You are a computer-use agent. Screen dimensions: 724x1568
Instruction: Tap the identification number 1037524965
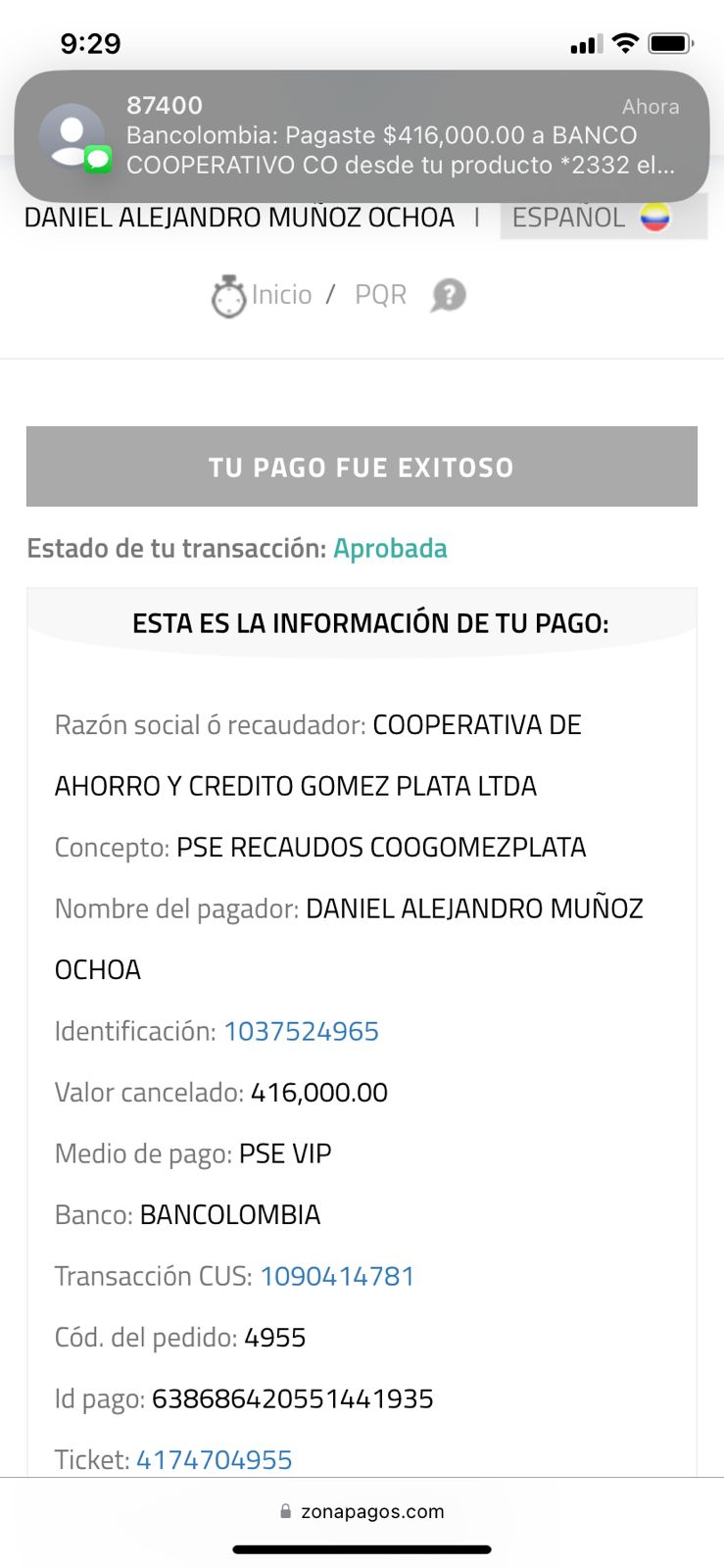301,1031
